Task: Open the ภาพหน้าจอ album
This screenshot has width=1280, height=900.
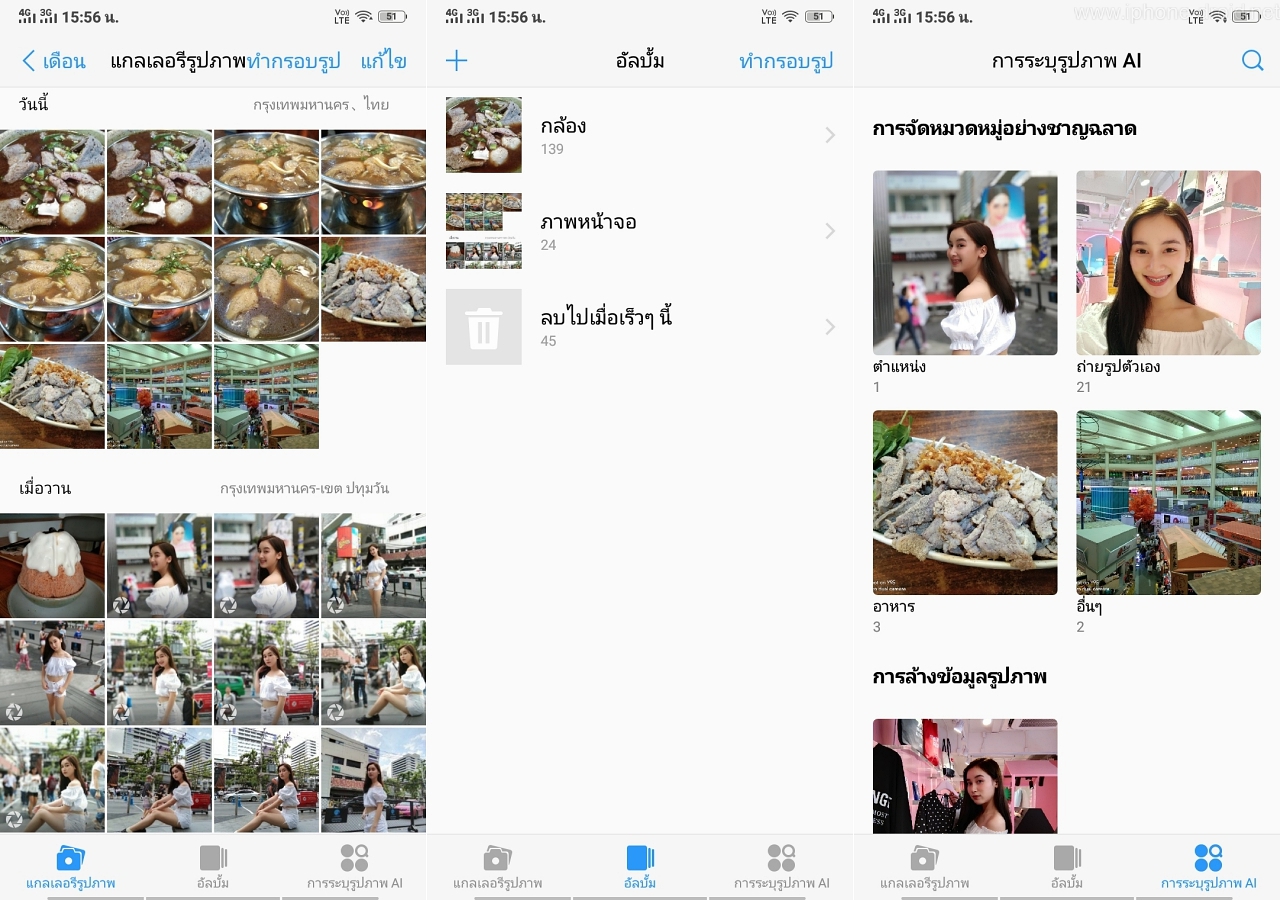Action: (640, 231)
